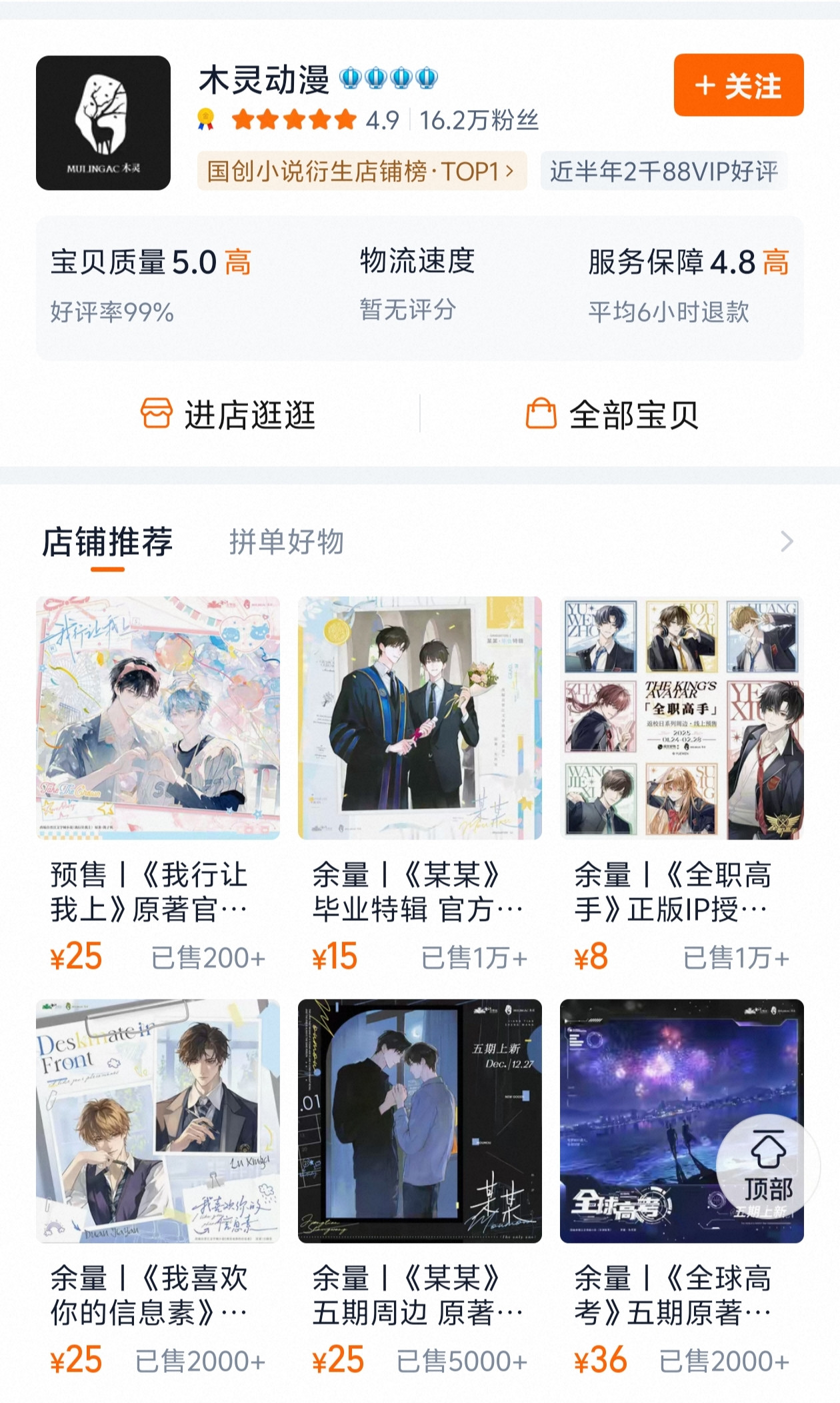Tap 进店逛逛 to enter the shop
This screenshot has width=840, height=1403.
point(228,414)
